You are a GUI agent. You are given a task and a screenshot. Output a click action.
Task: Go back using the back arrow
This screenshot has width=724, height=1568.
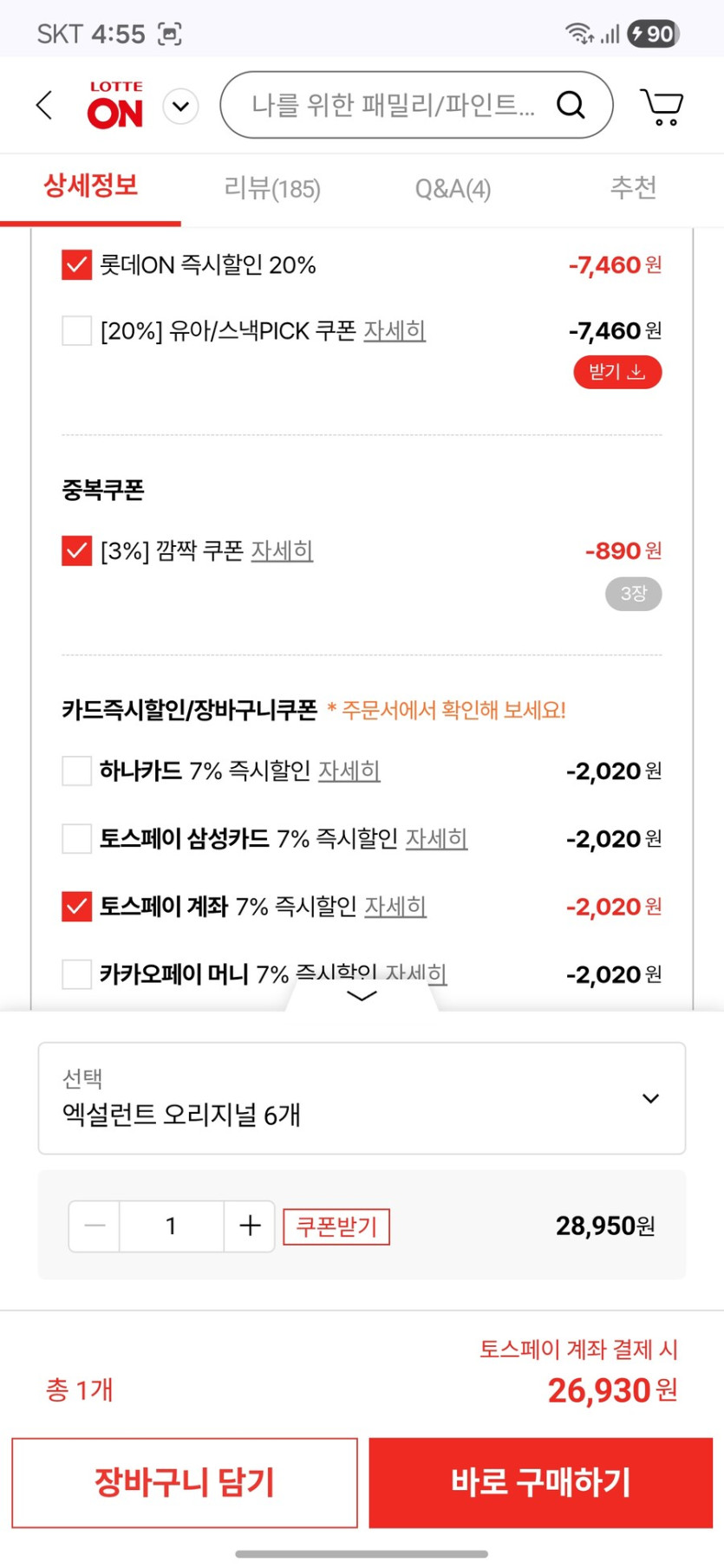pos(42,104)
